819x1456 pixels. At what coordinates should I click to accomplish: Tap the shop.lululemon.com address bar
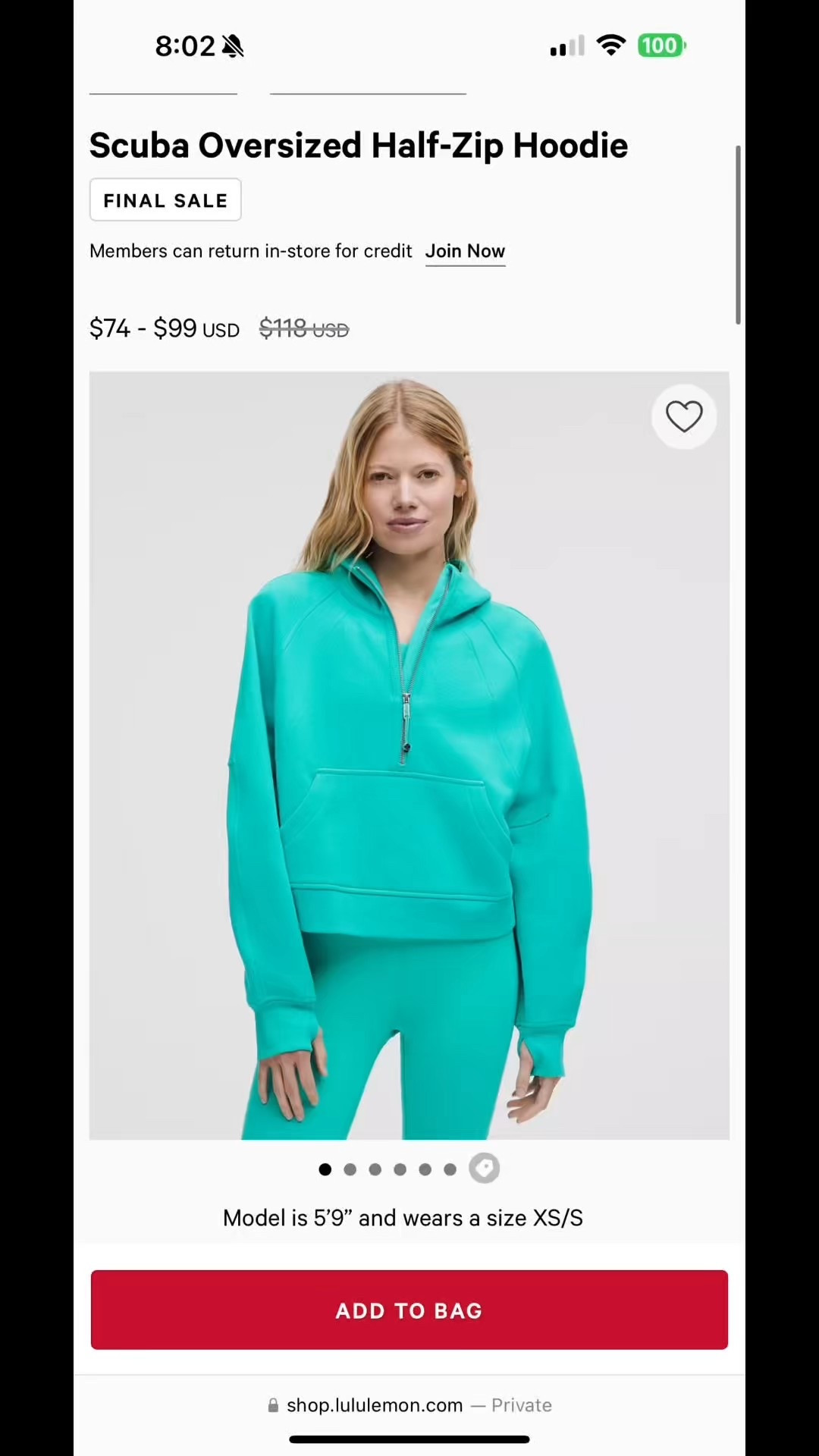pos(409,1405)
